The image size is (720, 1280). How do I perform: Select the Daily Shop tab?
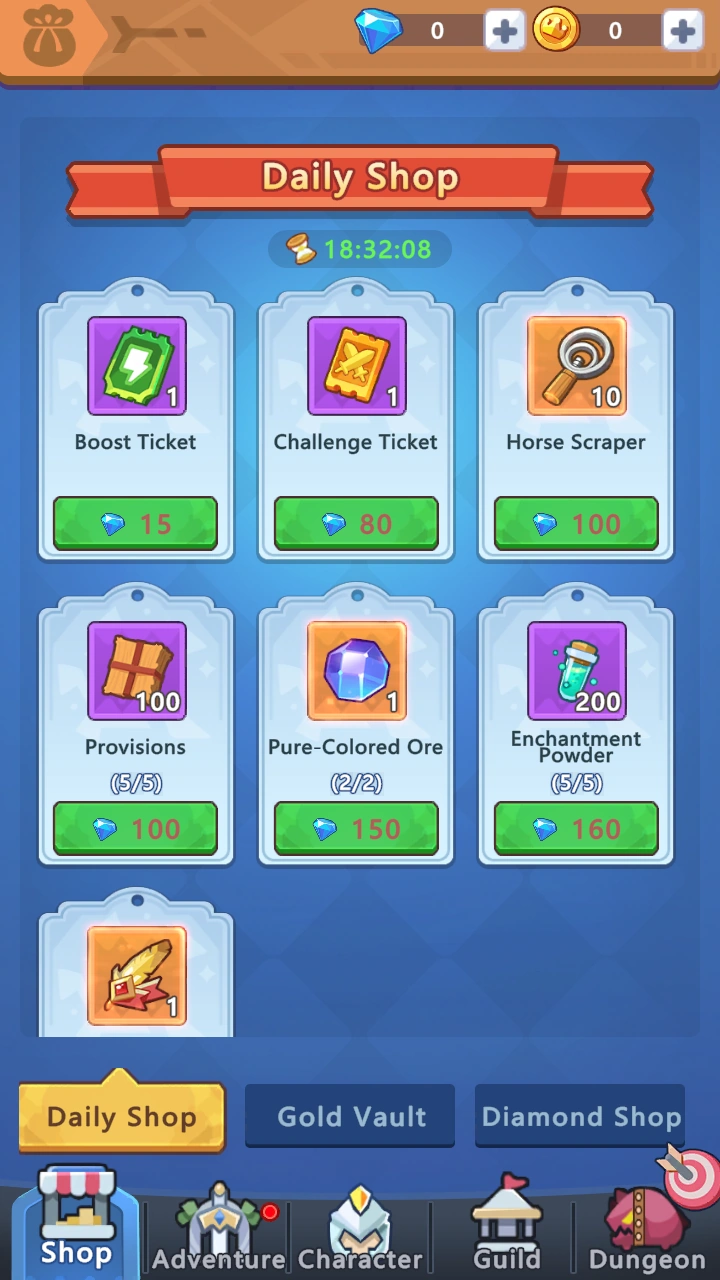pos(120,1116)
